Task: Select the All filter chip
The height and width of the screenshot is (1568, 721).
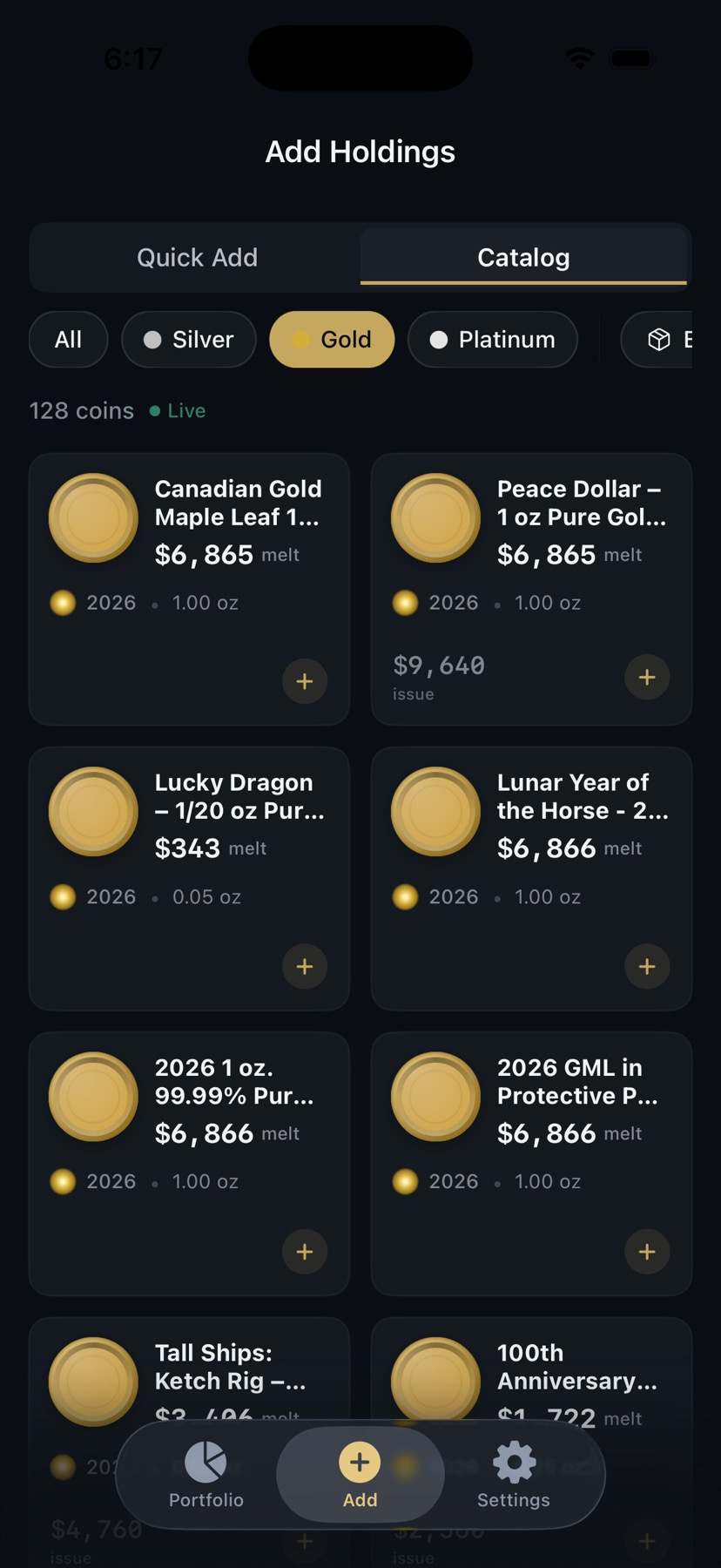Action: (x=68, y=340)
